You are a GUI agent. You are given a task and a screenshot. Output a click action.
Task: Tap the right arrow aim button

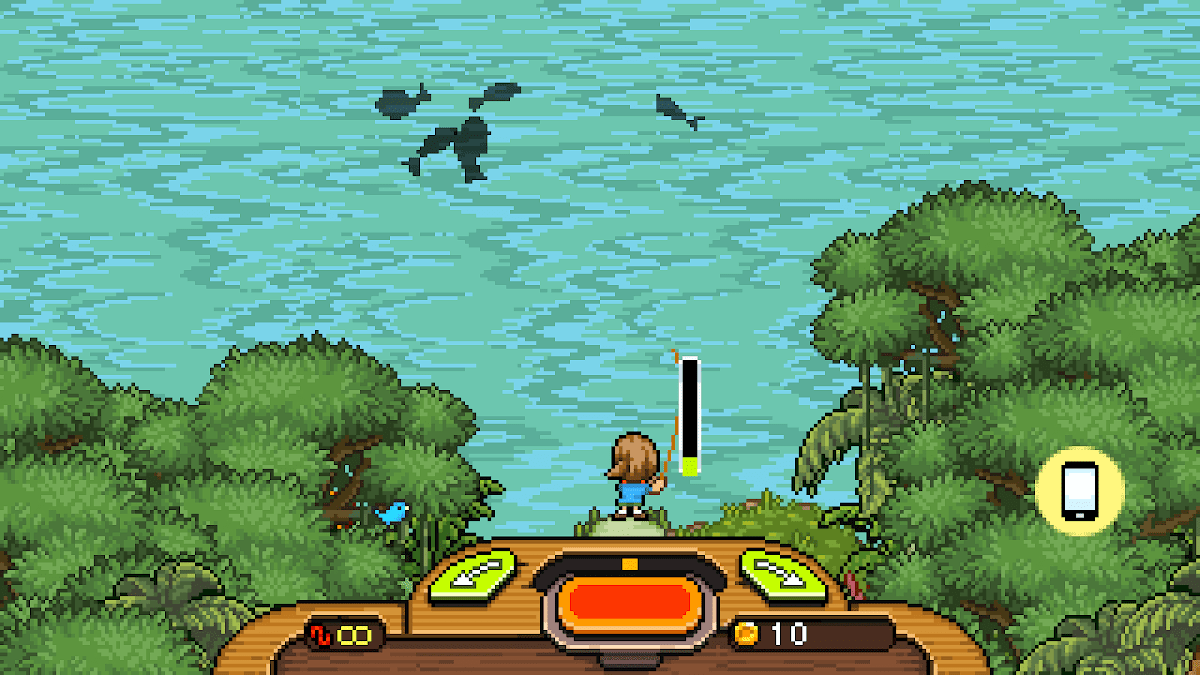[787, 577]
